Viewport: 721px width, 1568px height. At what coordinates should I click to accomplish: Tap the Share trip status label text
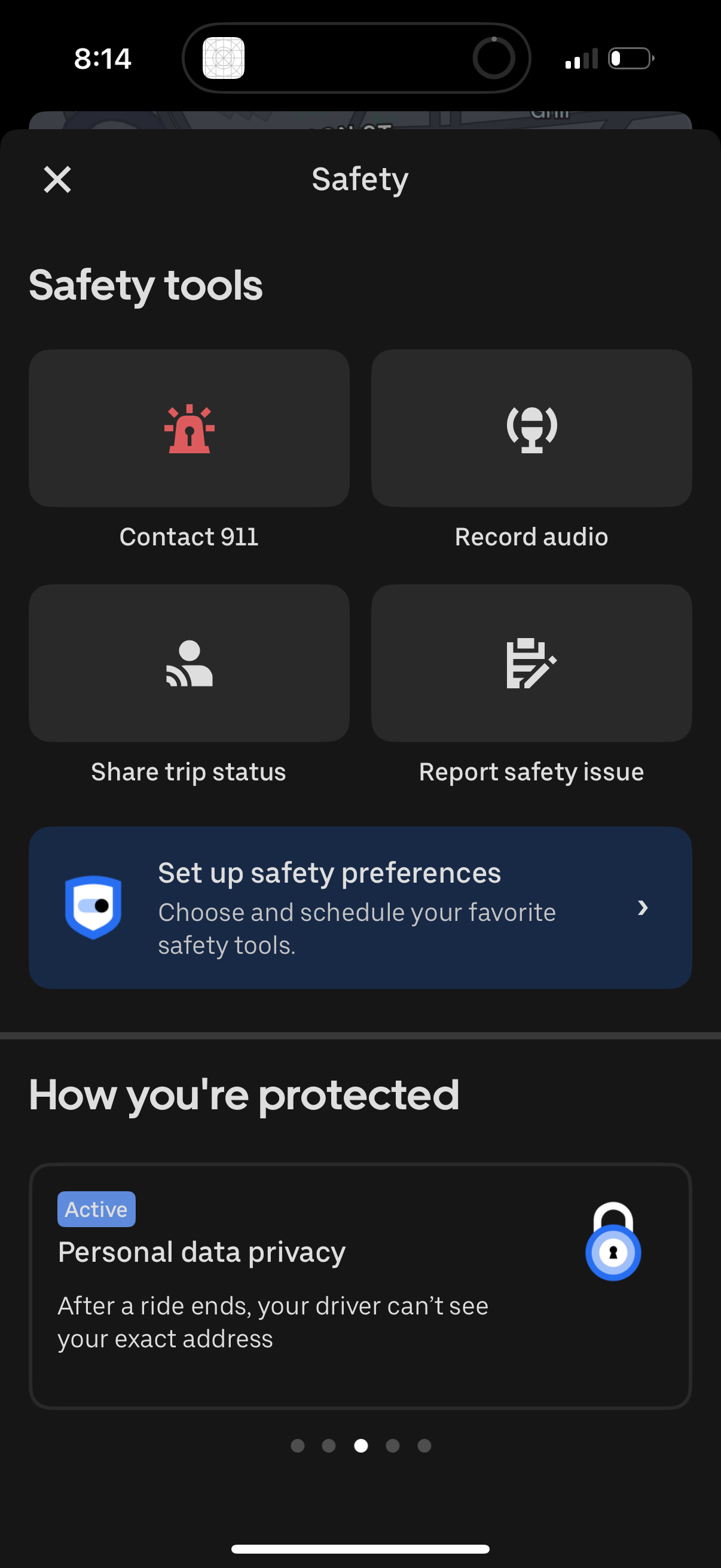(x=188, y=771)
